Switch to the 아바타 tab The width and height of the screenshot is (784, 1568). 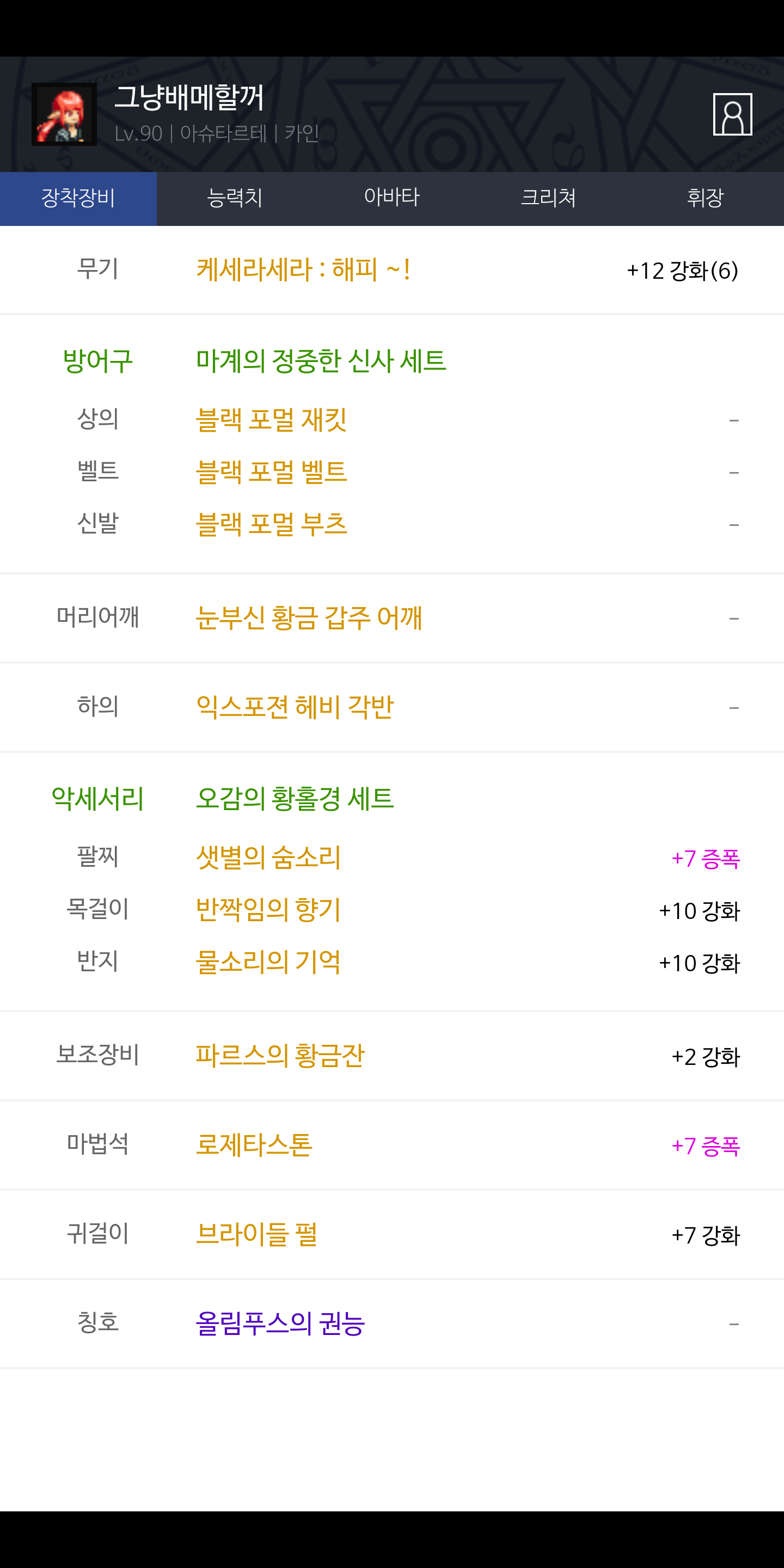pos(392,198)
